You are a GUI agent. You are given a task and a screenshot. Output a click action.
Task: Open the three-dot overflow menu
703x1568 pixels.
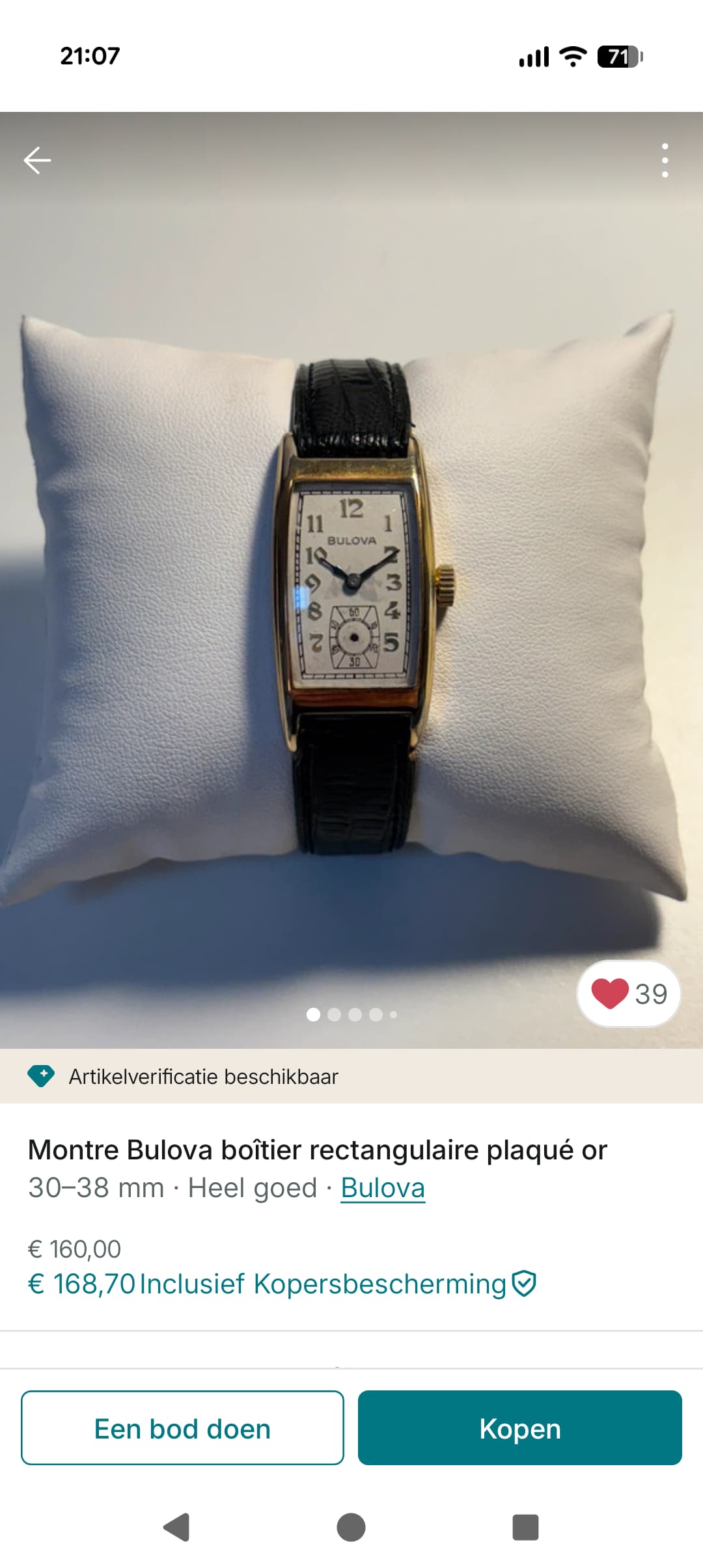665,160
